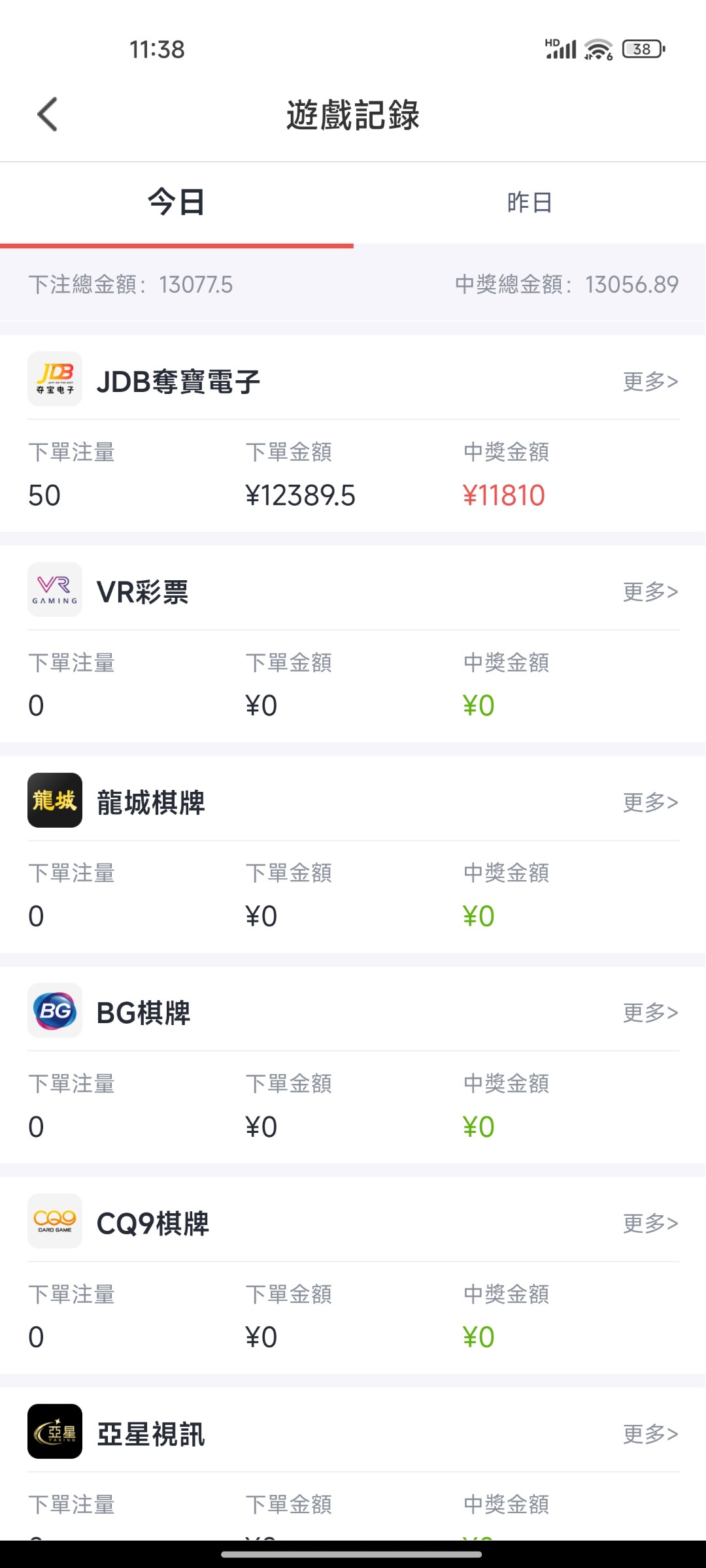The width and height of the screenshot is (706, 1568).
Task: Open 更多 for JDB奪寶電子
Action: click(650, 381)
